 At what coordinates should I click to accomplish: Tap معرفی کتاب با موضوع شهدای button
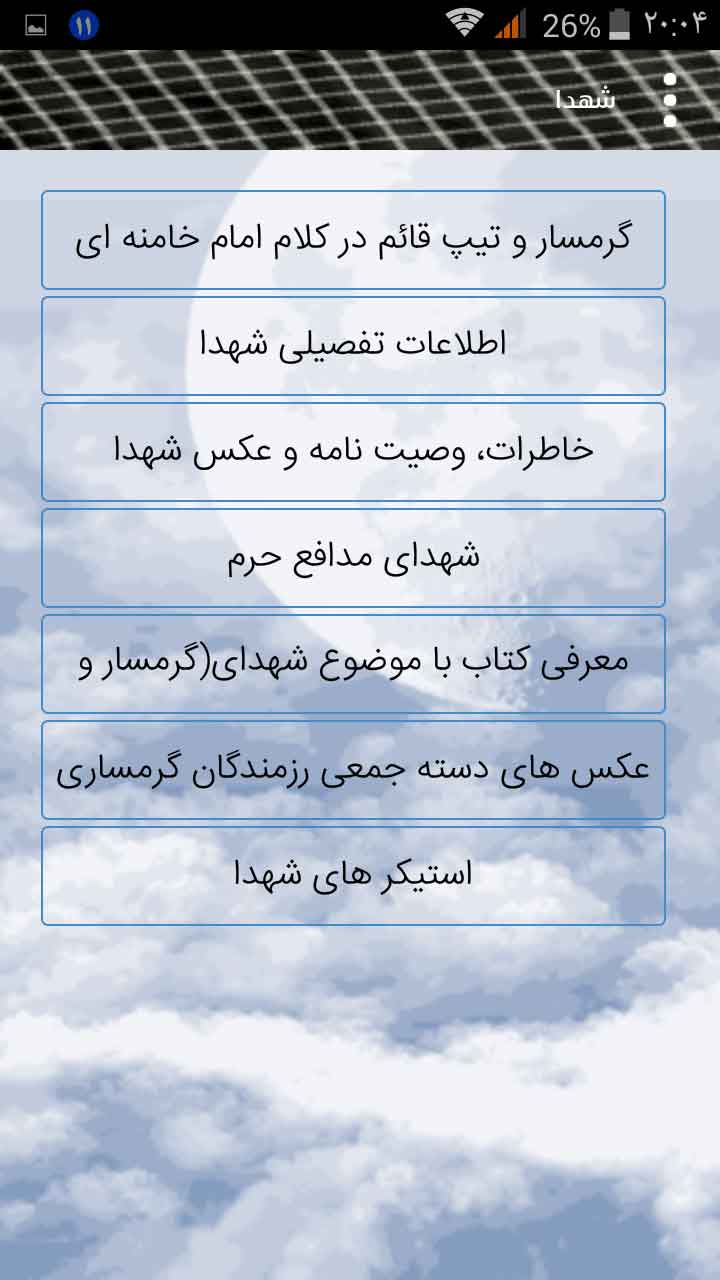[x=353, y=664]
